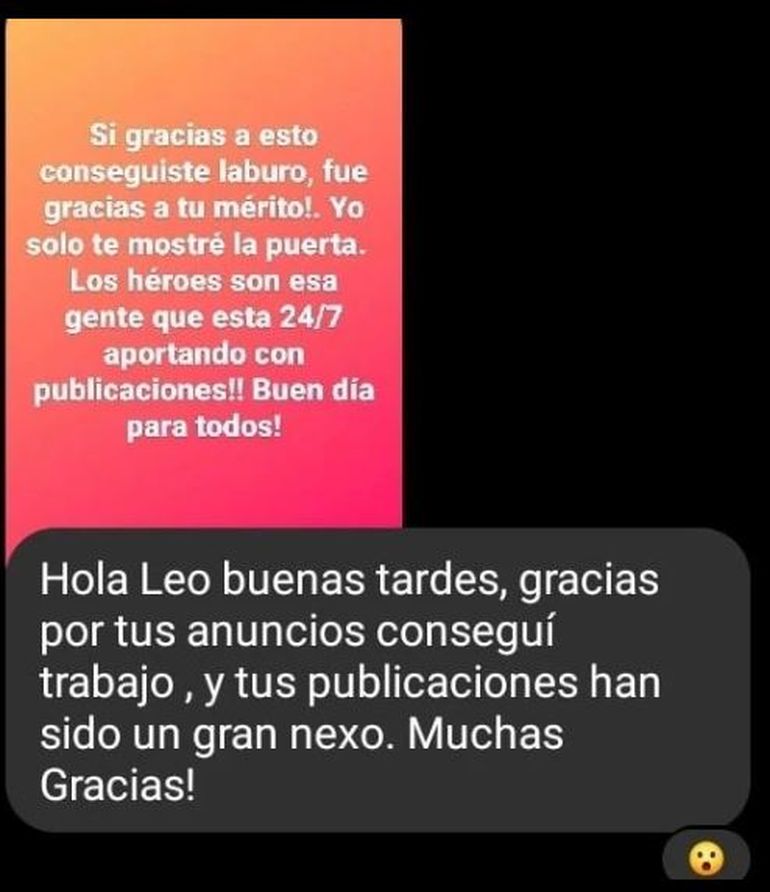Tap the surprised emoji reaction on the message
Screen dimensions: 770x892
pyautogui.click(x=707, y=859)
